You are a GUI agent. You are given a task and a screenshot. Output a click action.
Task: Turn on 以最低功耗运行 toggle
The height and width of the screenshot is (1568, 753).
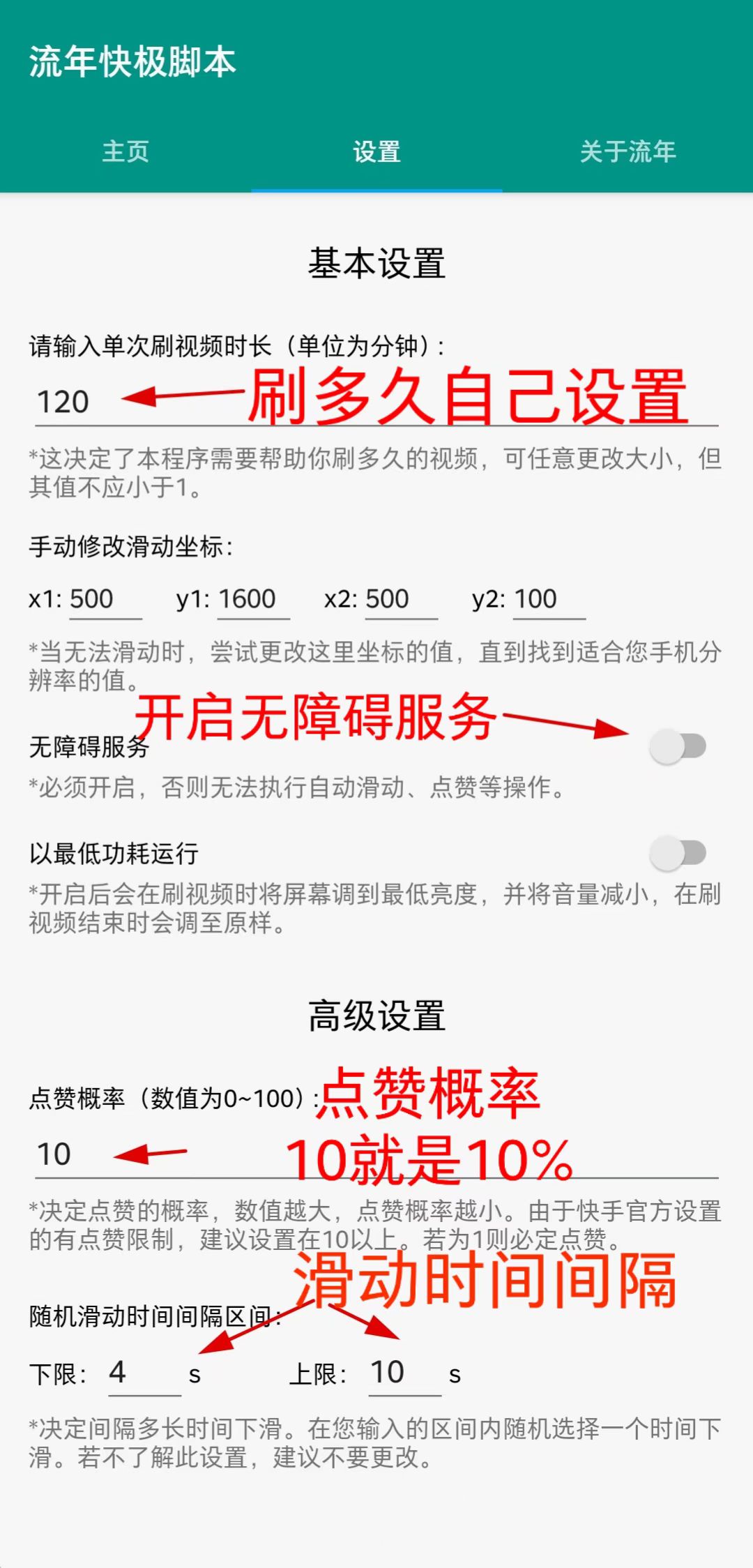[x=678, y=853]
